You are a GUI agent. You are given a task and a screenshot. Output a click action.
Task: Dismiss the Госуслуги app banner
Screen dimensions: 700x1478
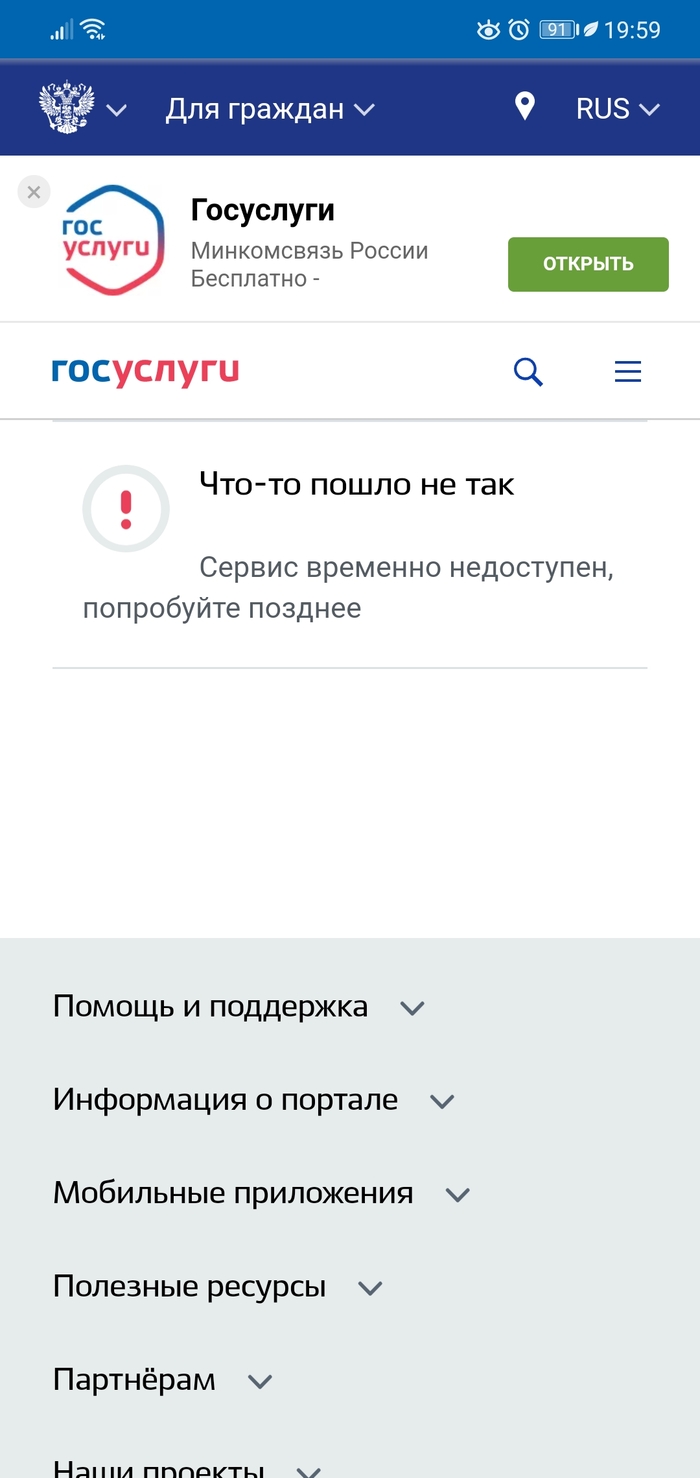[34, 192]
